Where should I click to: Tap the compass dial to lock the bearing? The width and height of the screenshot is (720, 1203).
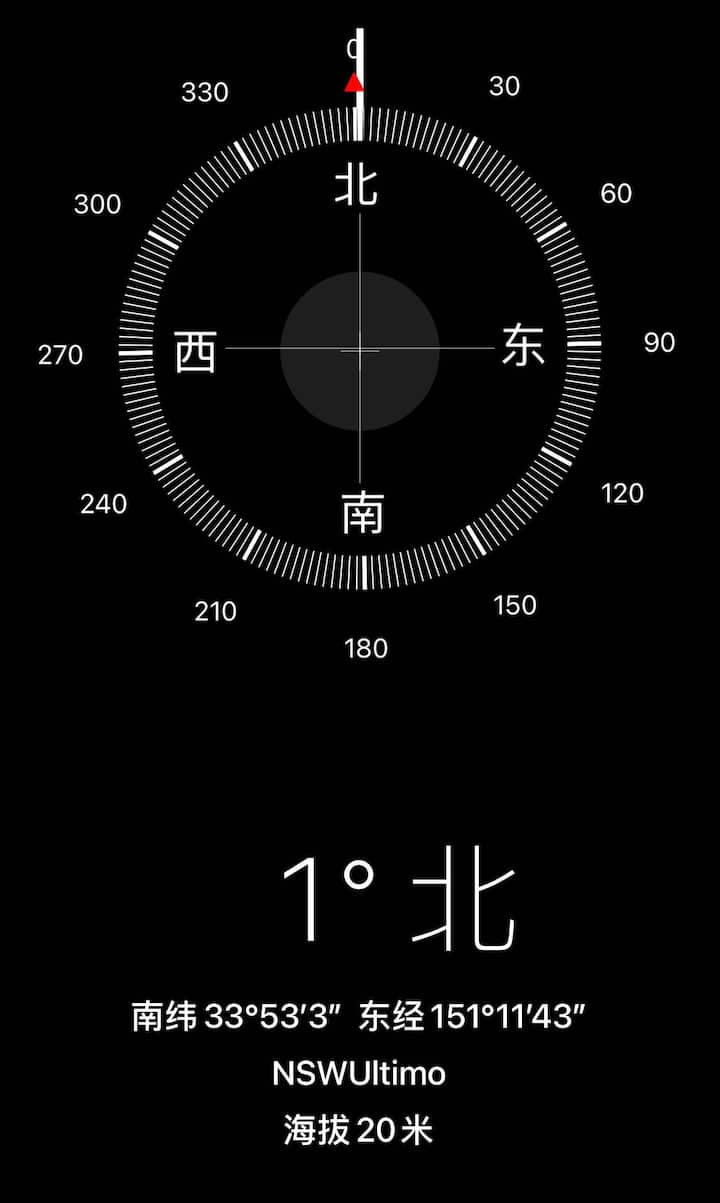point(360,350)
